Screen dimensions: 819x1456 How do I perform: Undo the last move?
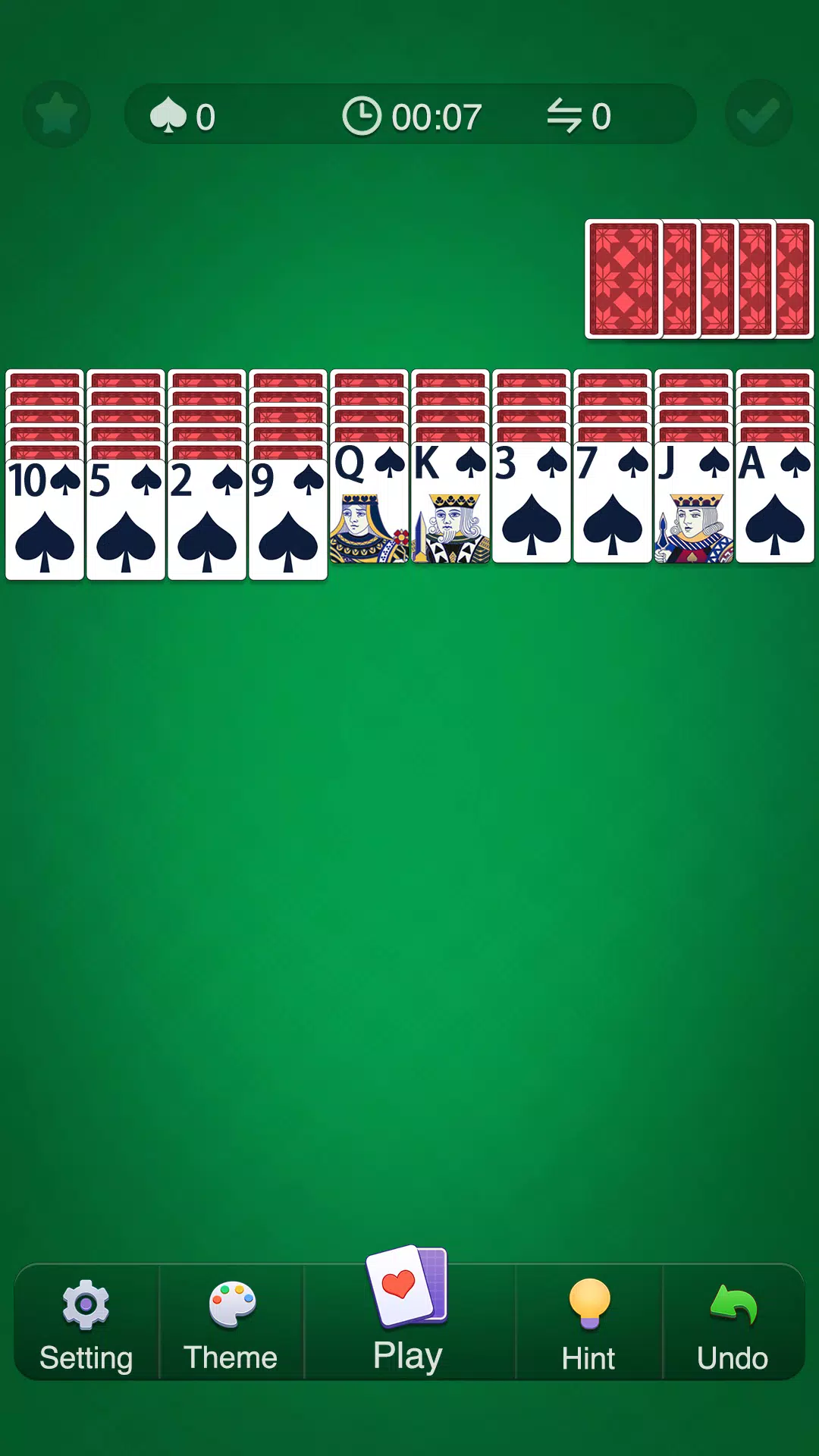click(733, 1324)
